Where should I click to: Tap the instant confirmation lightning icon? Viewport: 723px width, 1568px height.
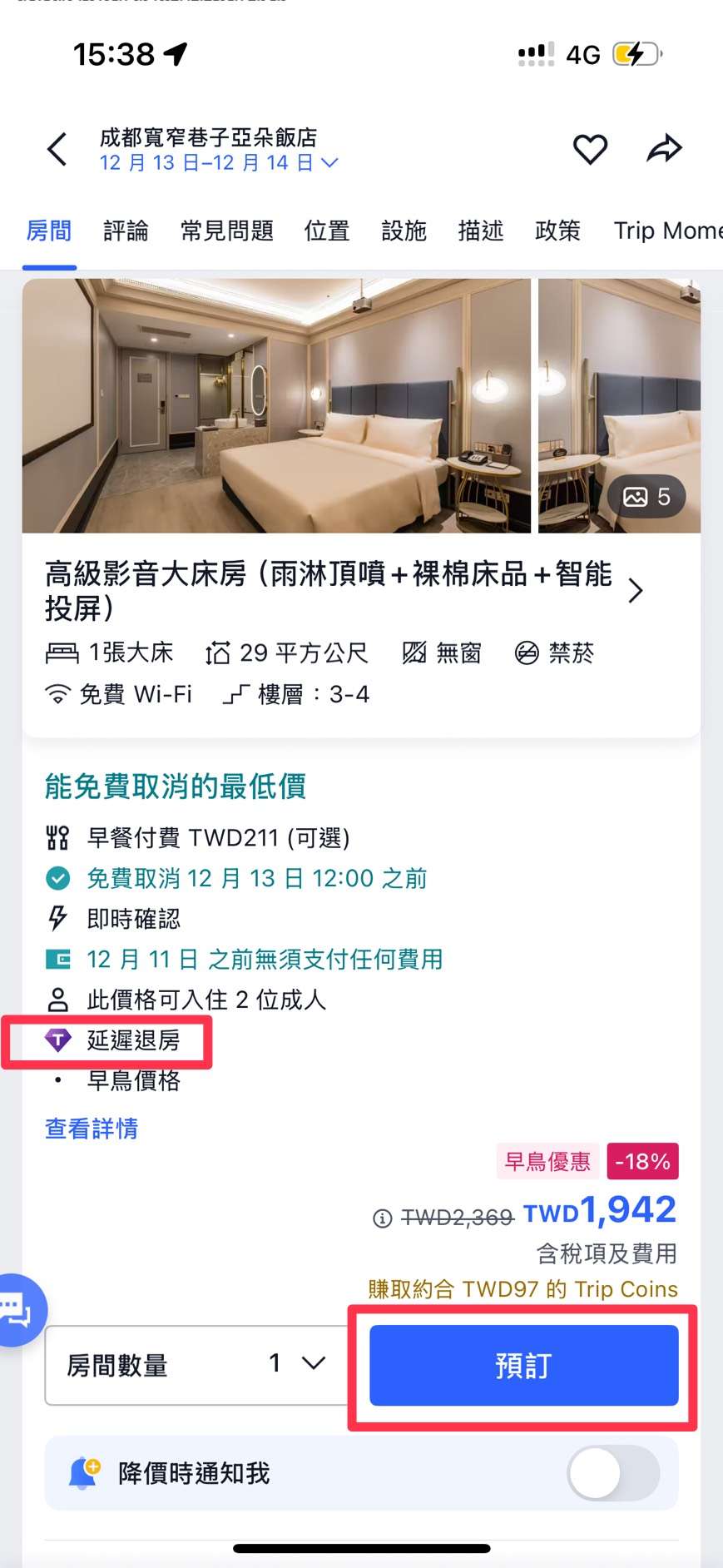click(x=56, y=918)
